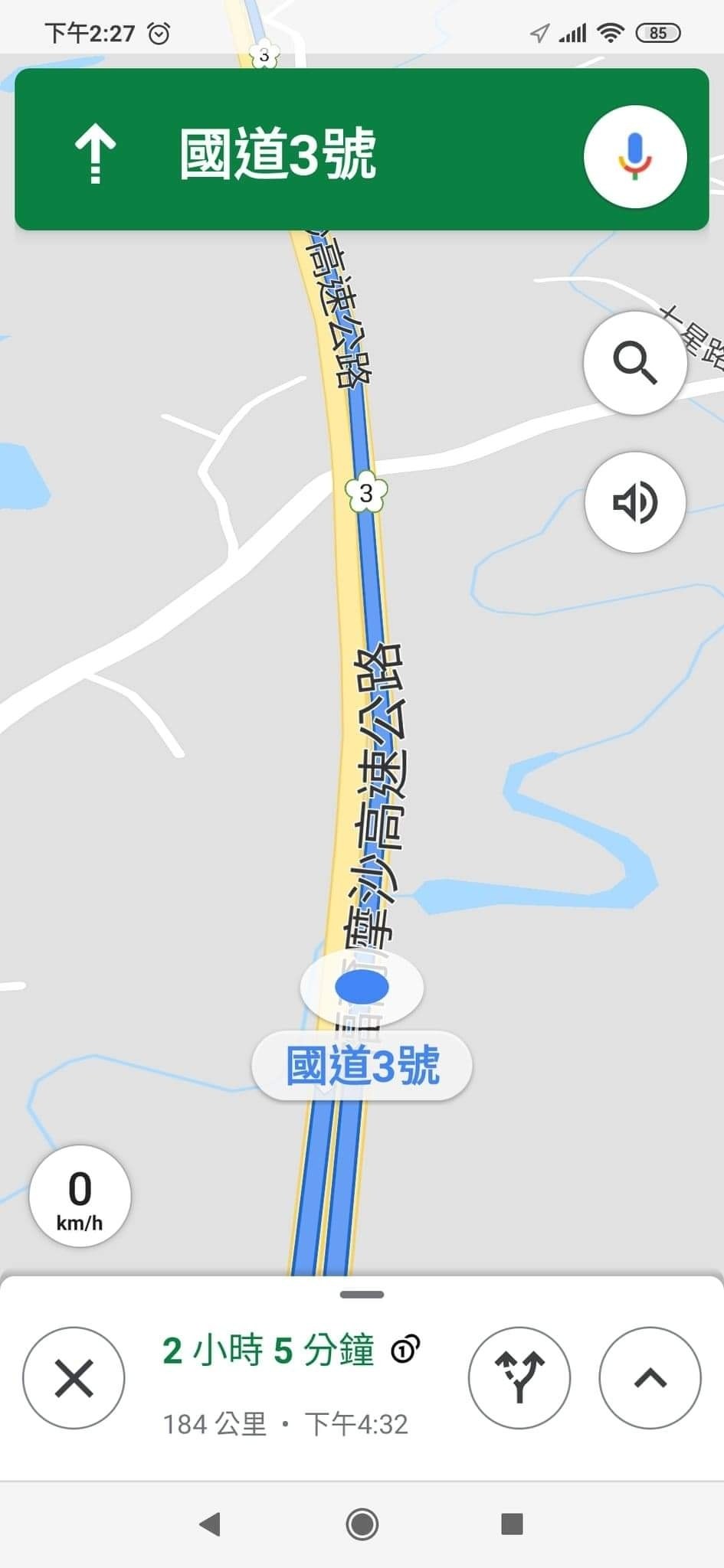Viewport: 724px width, 1568px height.
Task: Tap the traffic info icon beside ETA
Action: pos(404,1350)
